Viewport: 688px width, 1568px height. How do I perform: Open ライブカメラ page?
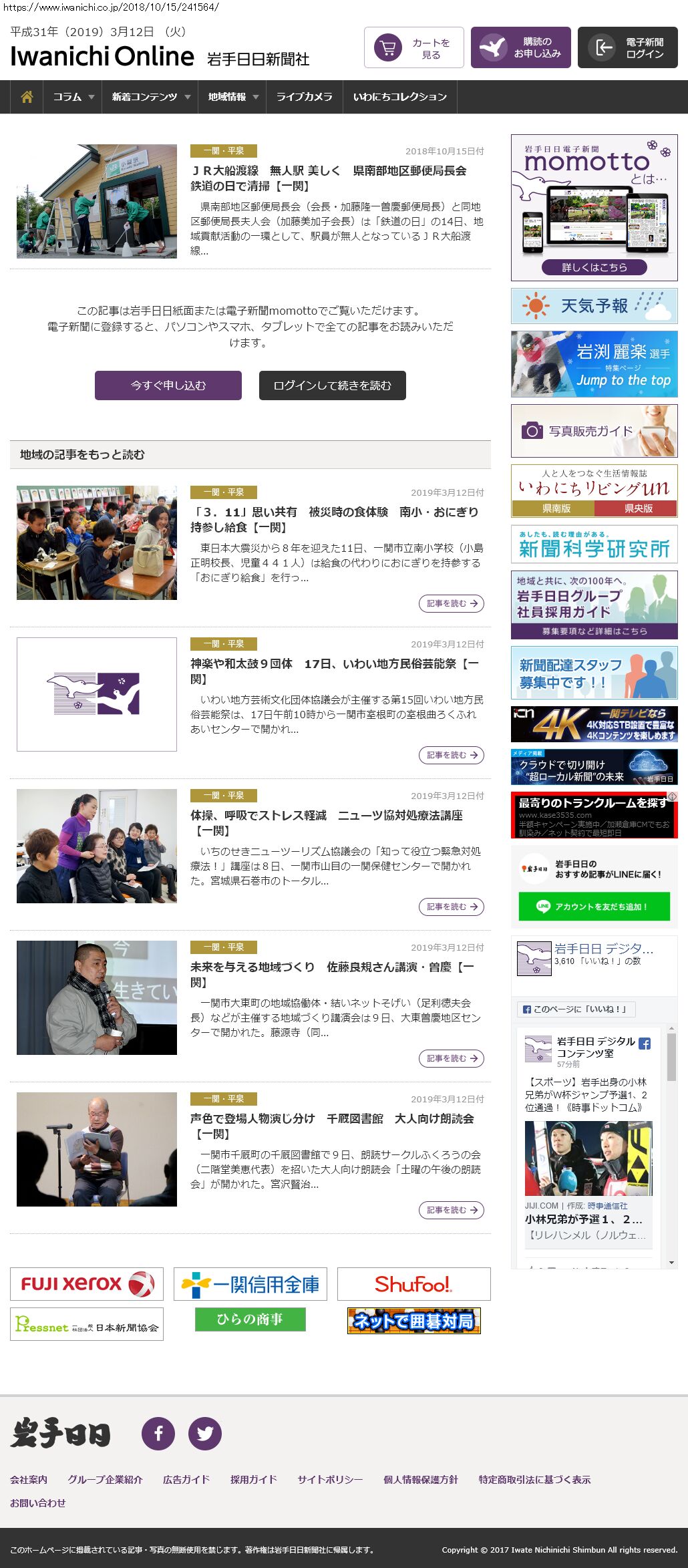coord(304,97)
